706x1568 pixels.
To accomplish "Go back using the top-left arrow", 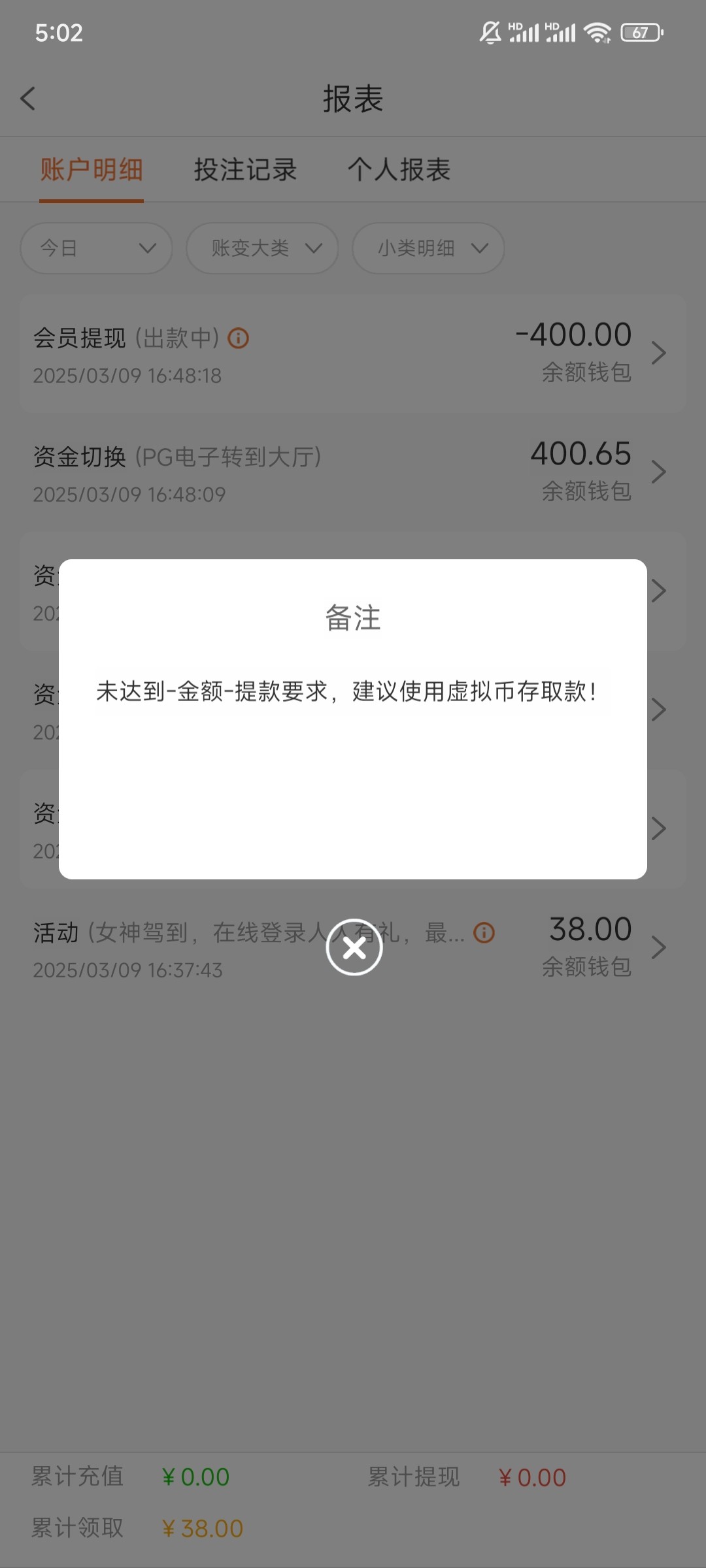I will pos(28,99).
